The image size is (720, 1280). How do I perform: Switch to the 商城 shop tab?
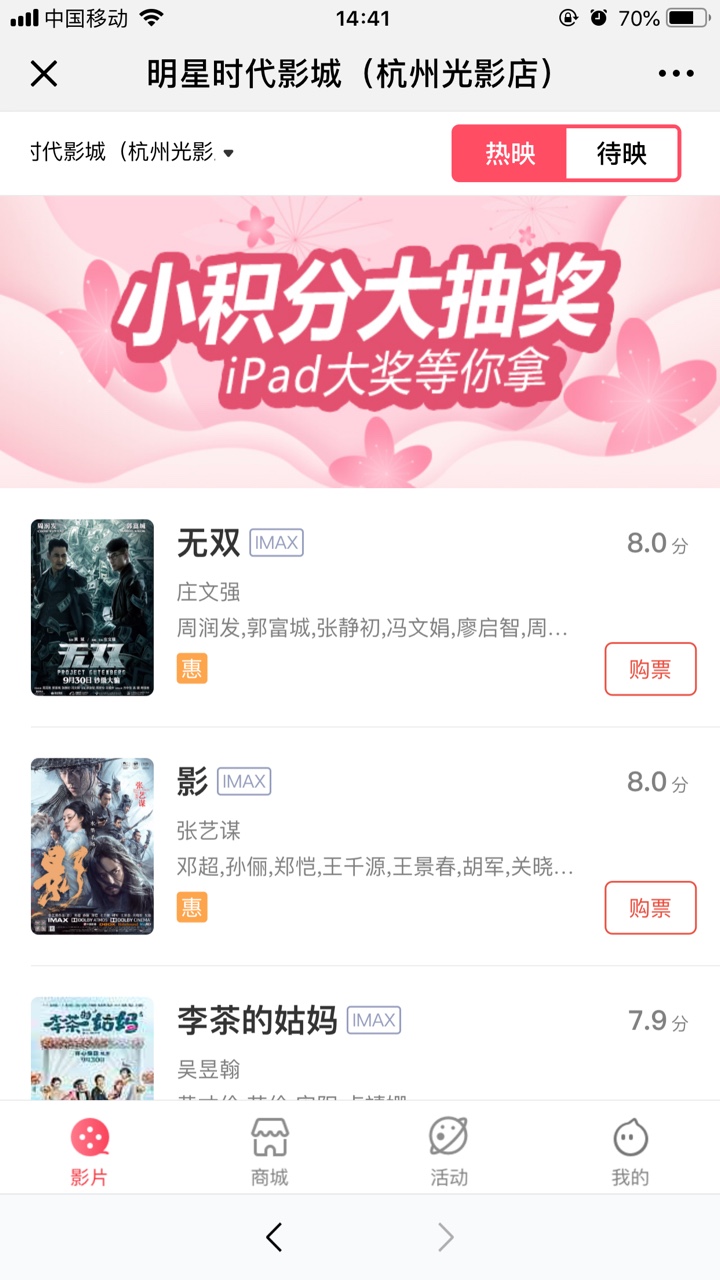269,1150
